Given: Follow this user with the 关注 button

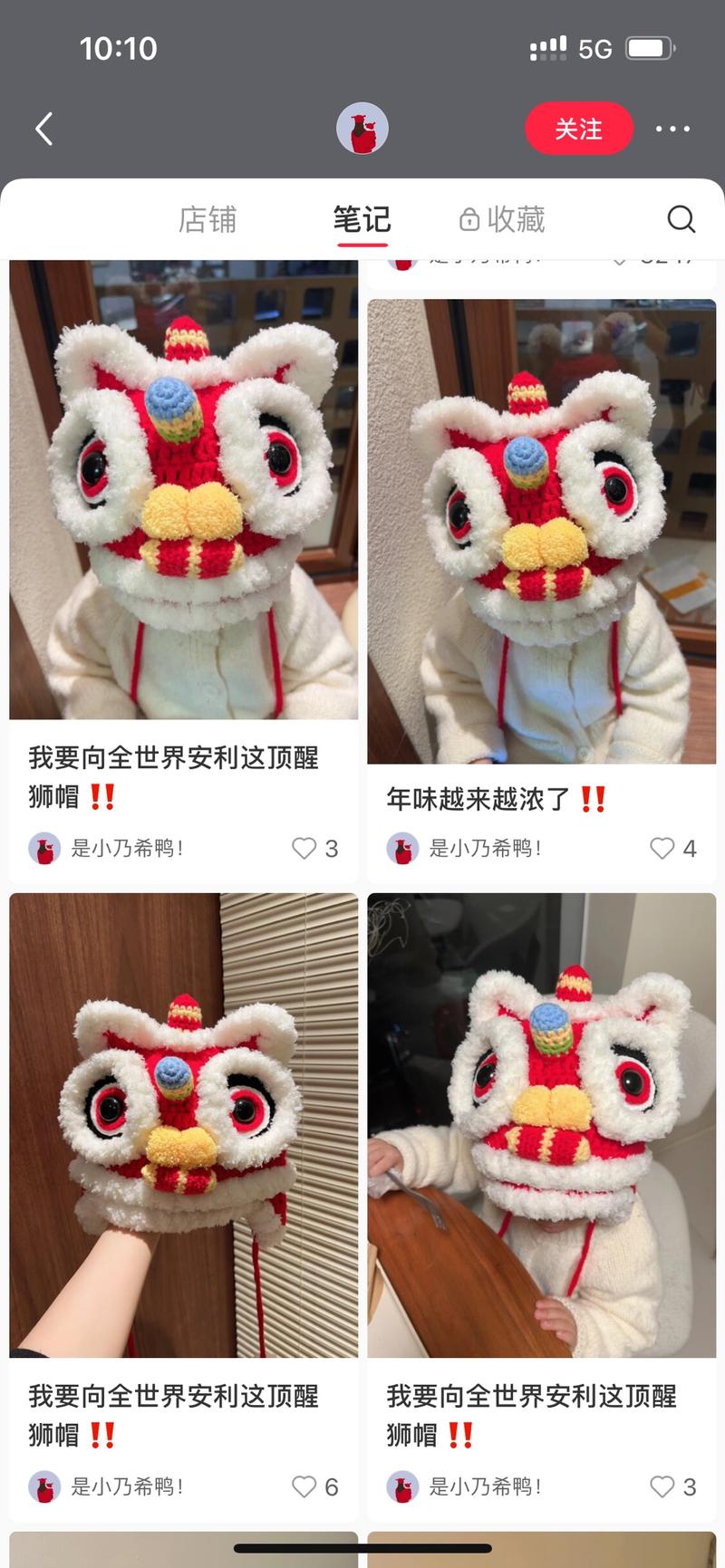Looking at the screenshot, I should point(578,129).
